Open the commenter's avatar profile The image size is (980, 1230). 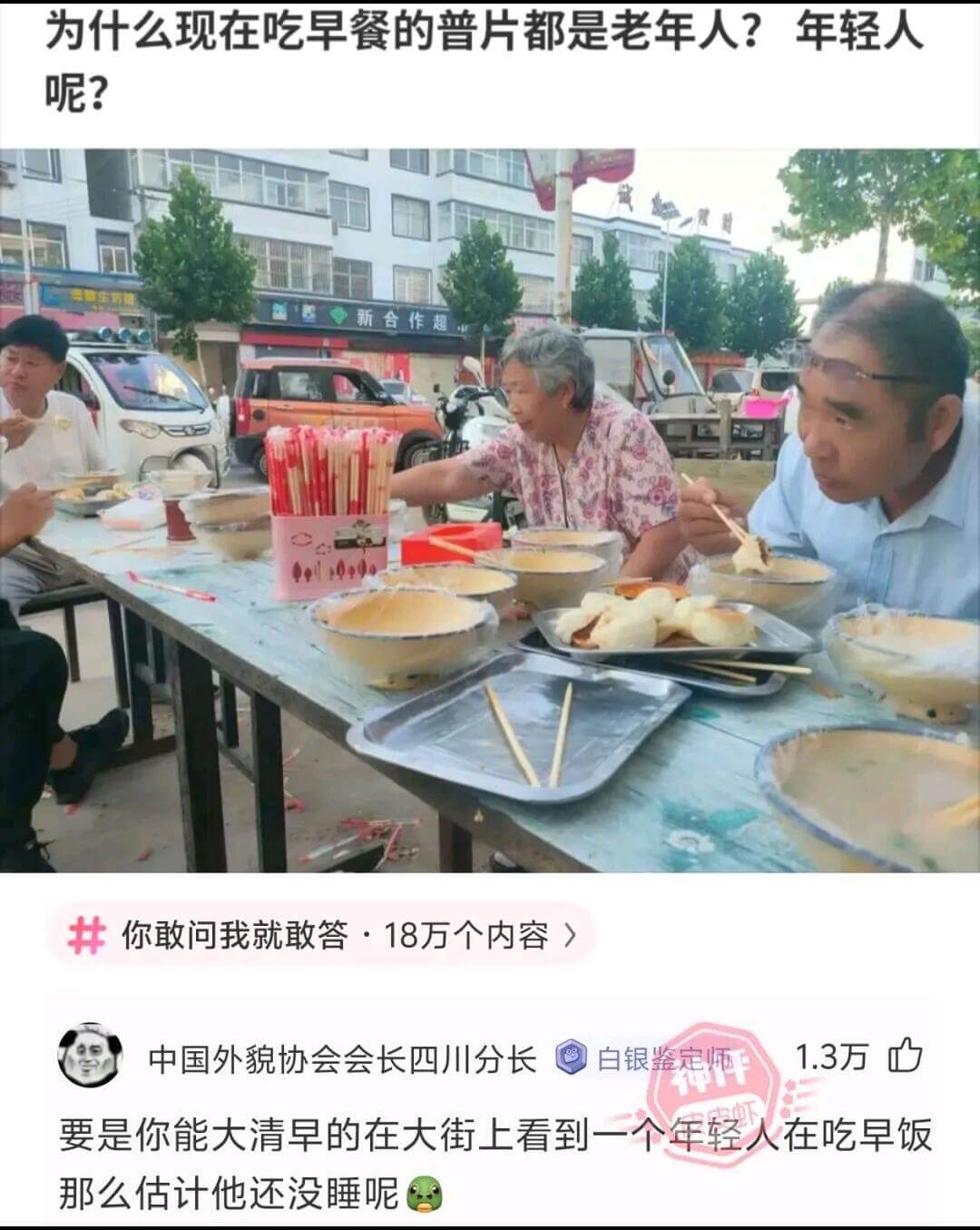pyautogui.click(x=91, y=1056)
